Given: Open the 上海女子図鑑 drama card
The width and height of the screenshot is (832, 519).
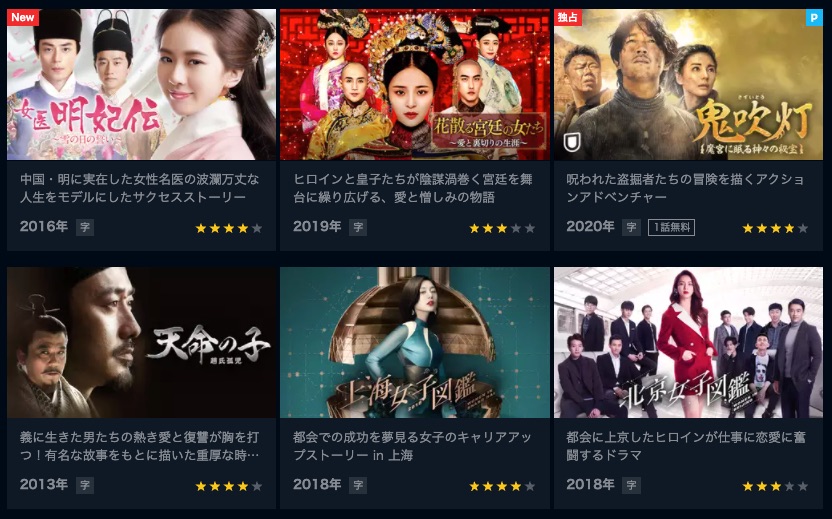Looking at the screenshot, I should point(414,343).
